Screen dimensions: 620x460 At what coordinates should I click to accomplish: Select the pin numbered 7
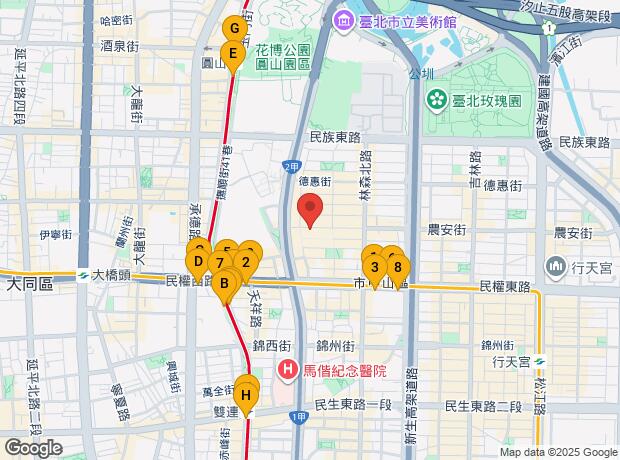pyautogui.click(x=219, y=264)
